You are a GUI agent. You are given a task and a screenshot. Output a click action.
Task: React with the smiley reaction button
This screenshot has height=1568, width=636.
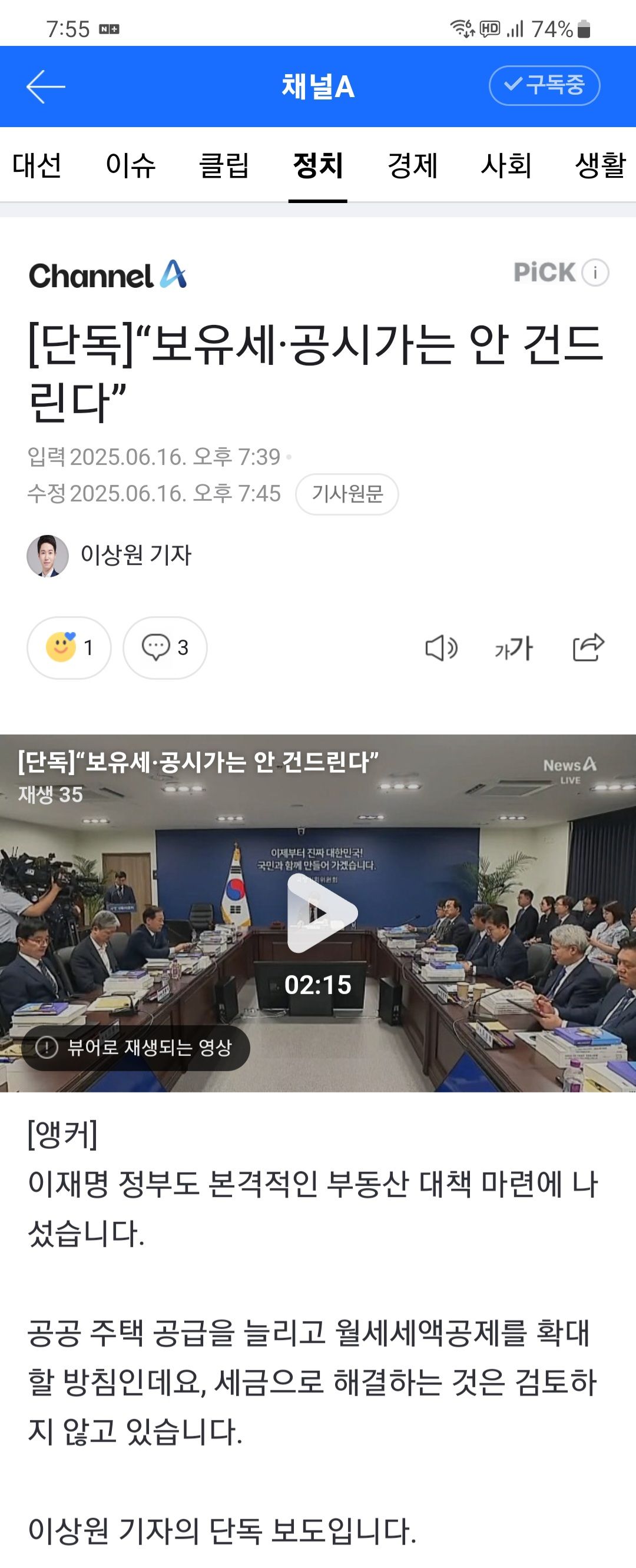pos(69,647)
